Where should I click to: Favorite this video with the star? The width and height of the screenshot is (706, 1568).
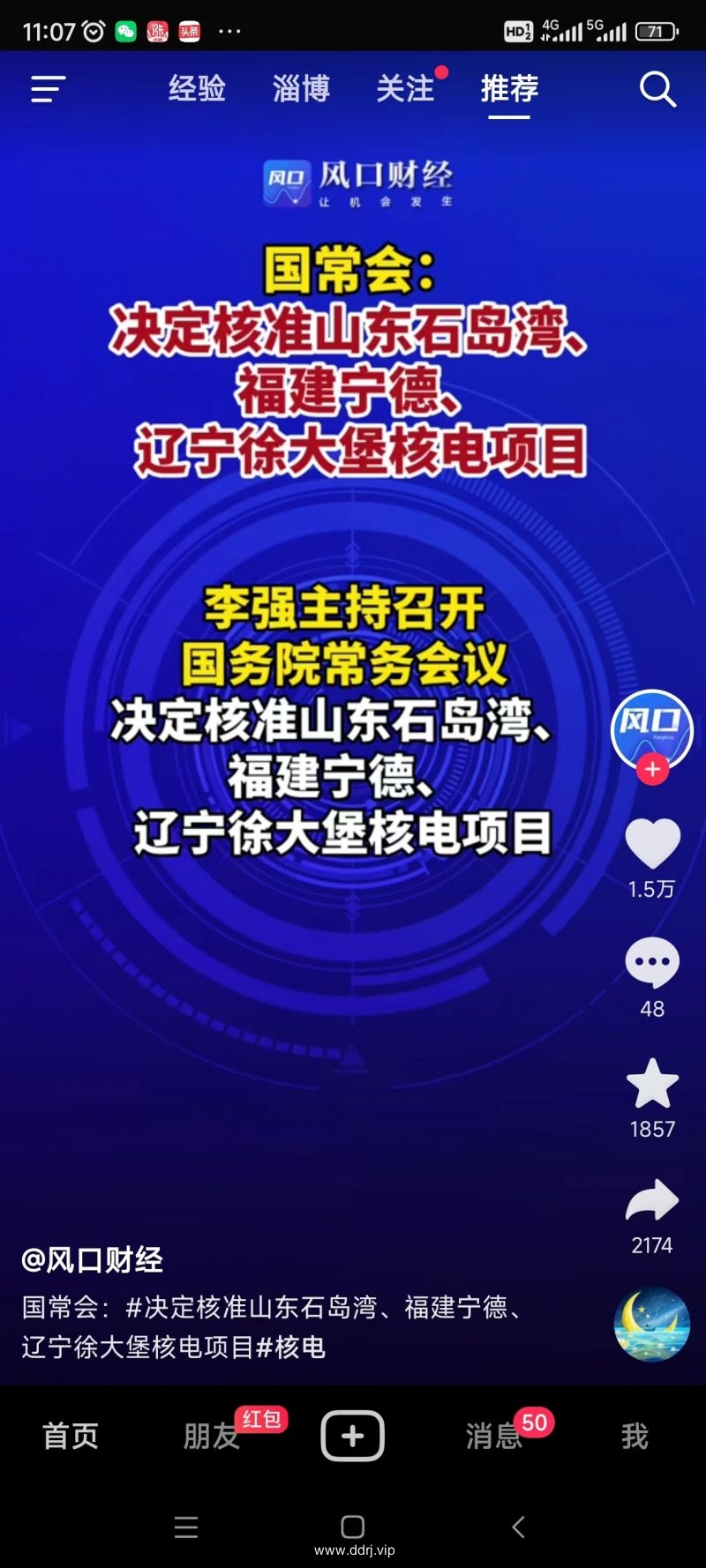coord(652,1083)
